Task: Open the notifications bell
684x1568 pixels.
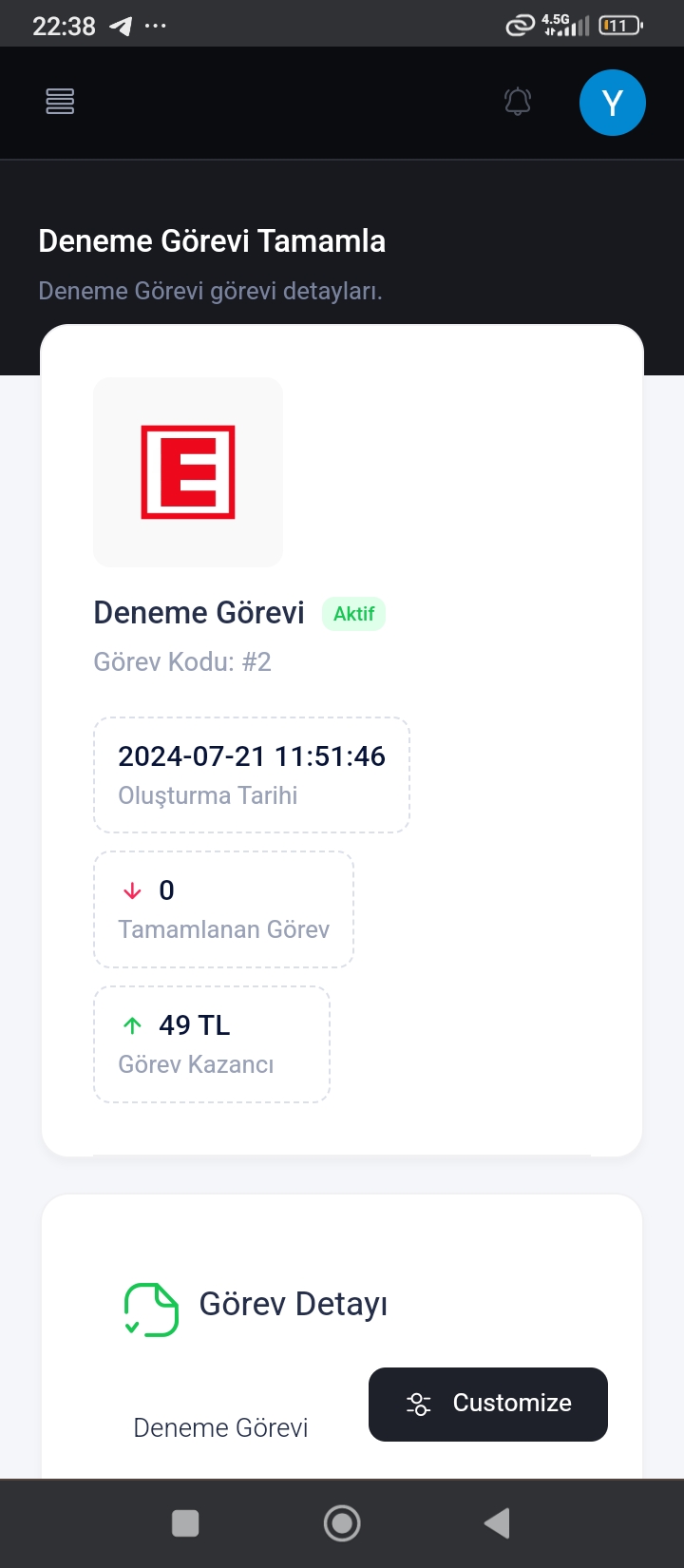Action: tap(518, 102)
